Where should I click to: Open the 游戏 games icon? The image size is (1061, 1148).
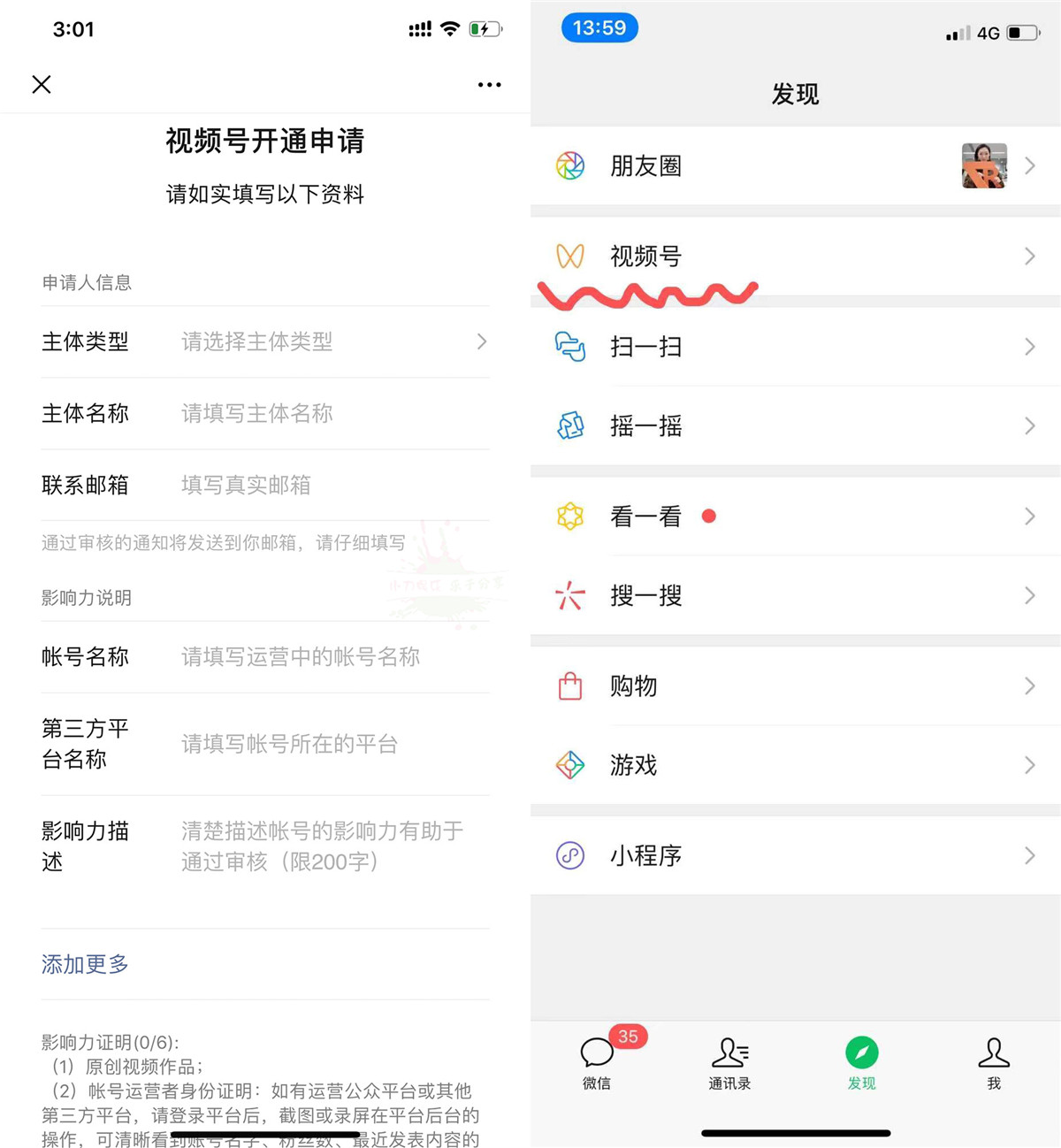point(570,765)
